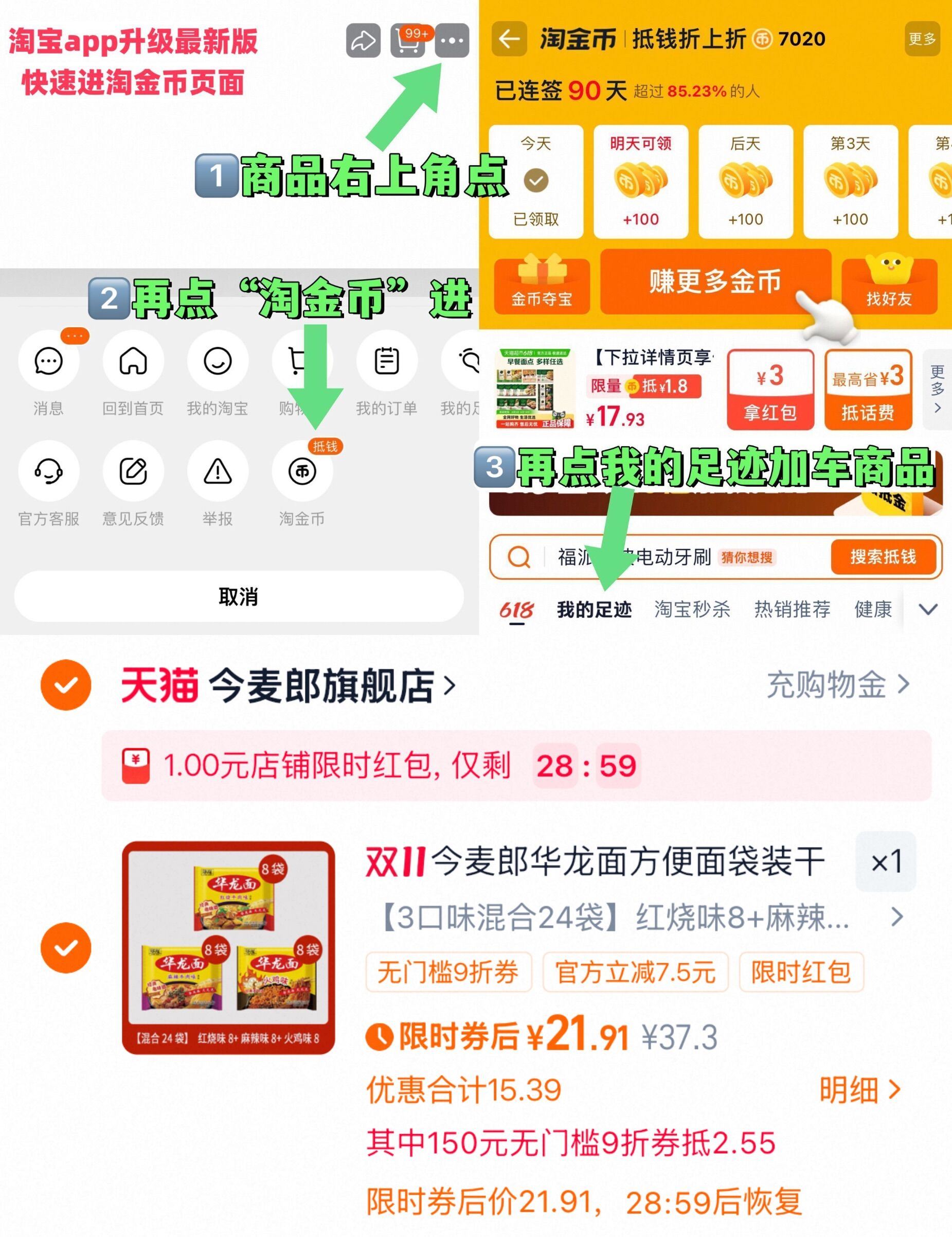This screenshot has height=1237, width=952.
Task: Select the 淘金币 coin icon with 抵钱 badge
Action: point(303,472)
